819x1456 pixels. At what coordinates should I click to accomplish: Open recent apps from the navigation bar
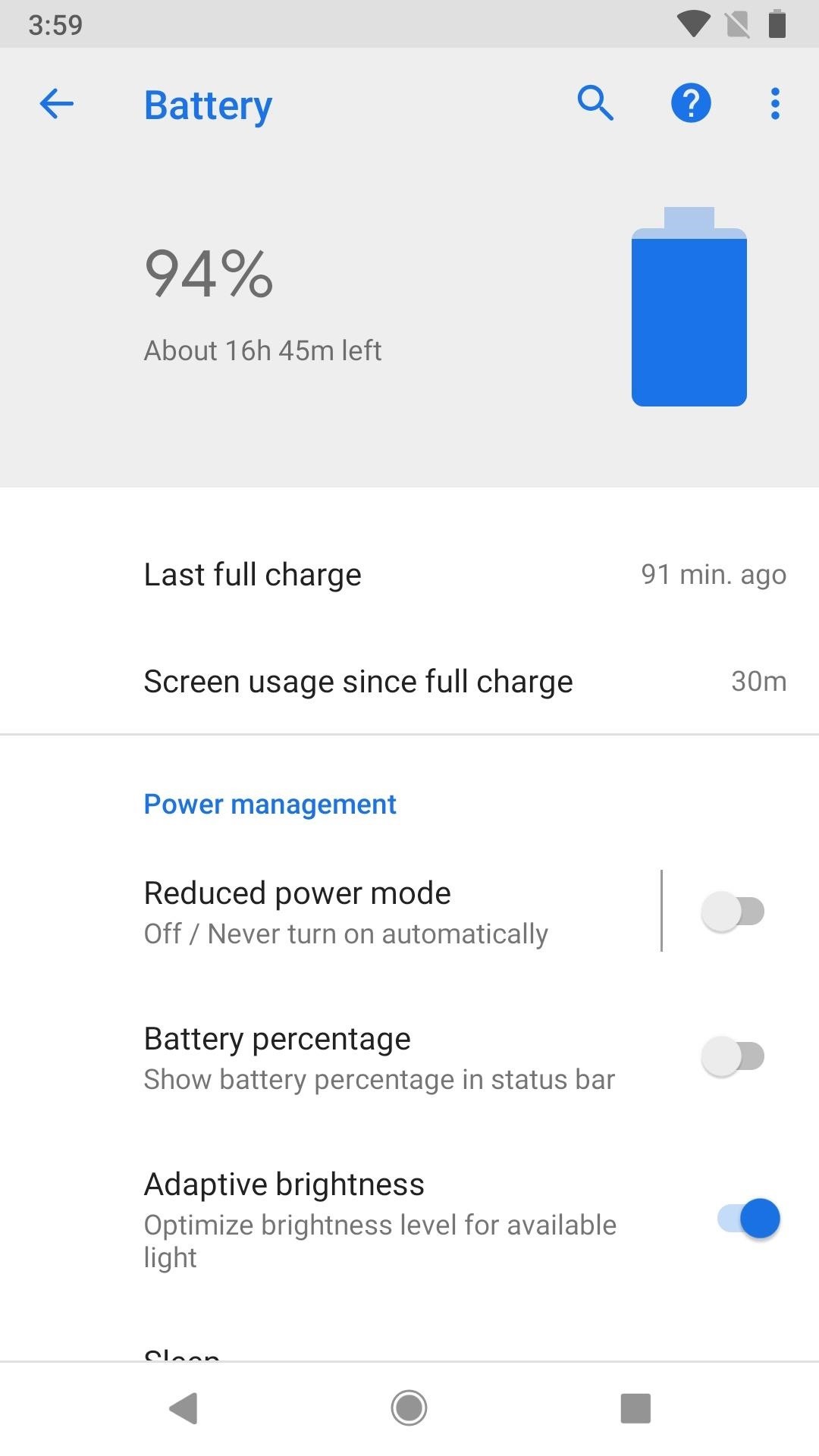click(x=635, y=1408)
